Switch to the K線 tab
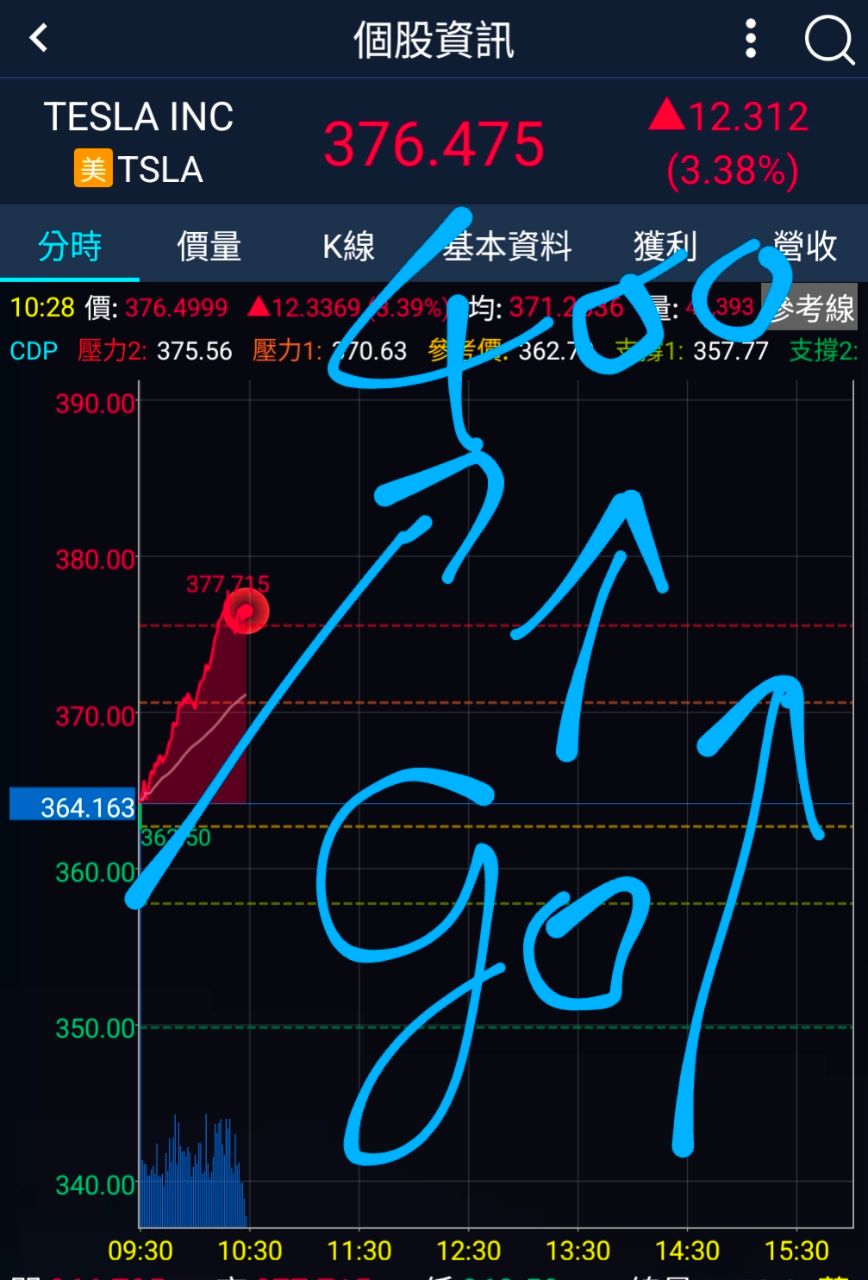 (348, 246)
